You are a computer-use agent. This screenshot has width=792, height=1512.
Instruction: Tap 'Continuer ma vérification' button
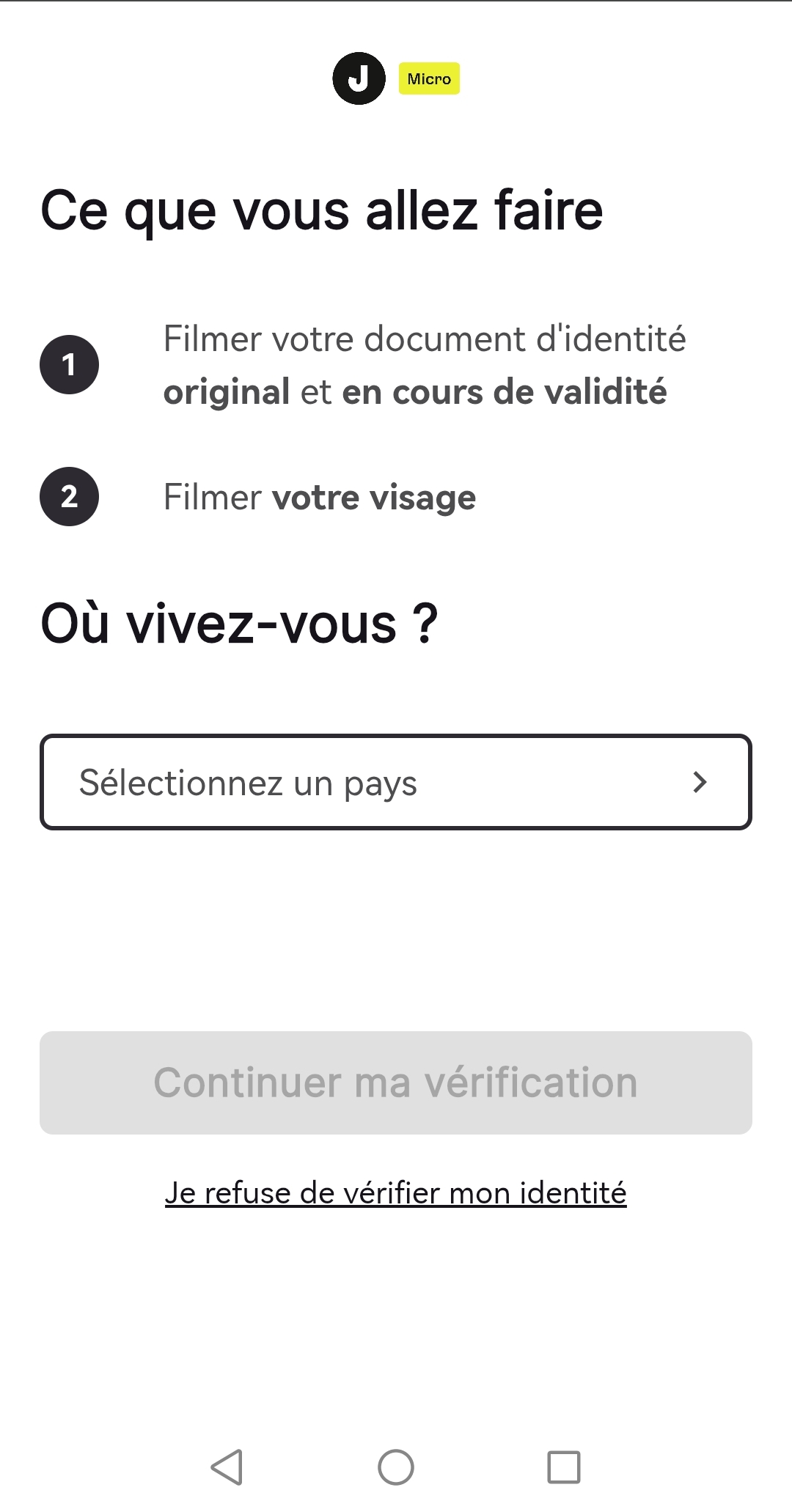coord(396,1083)
